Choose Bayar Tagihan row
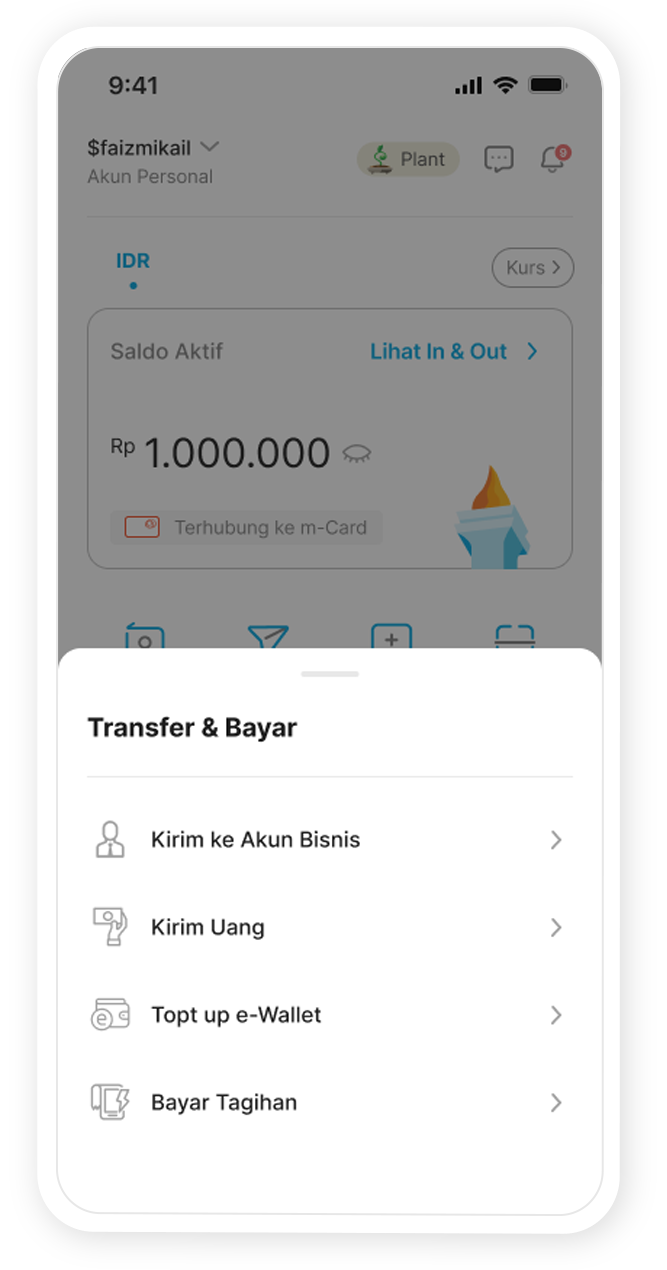The height and width of the screenshot is (1270, 667). tap(329, 1103)
